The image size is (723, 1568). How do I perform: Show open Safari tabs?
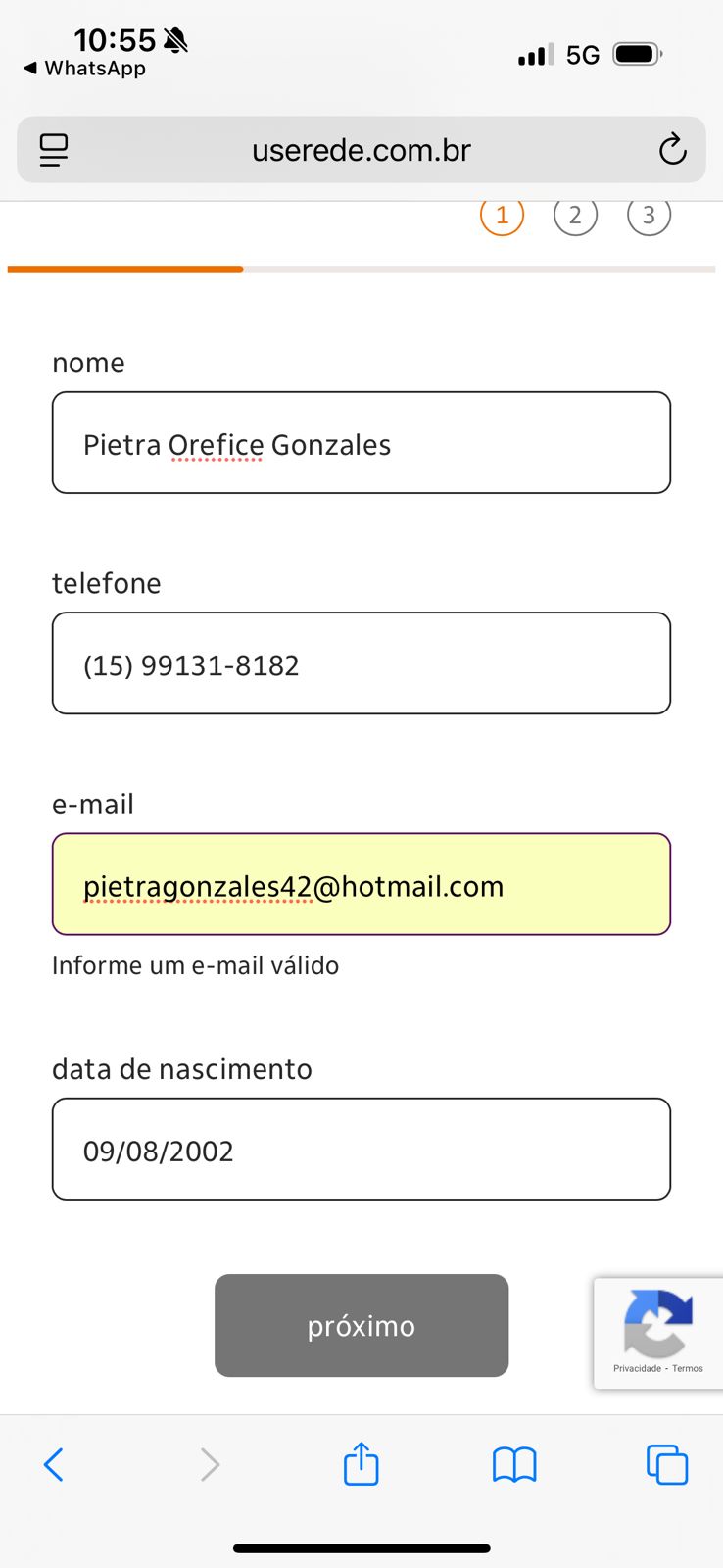667,1465
